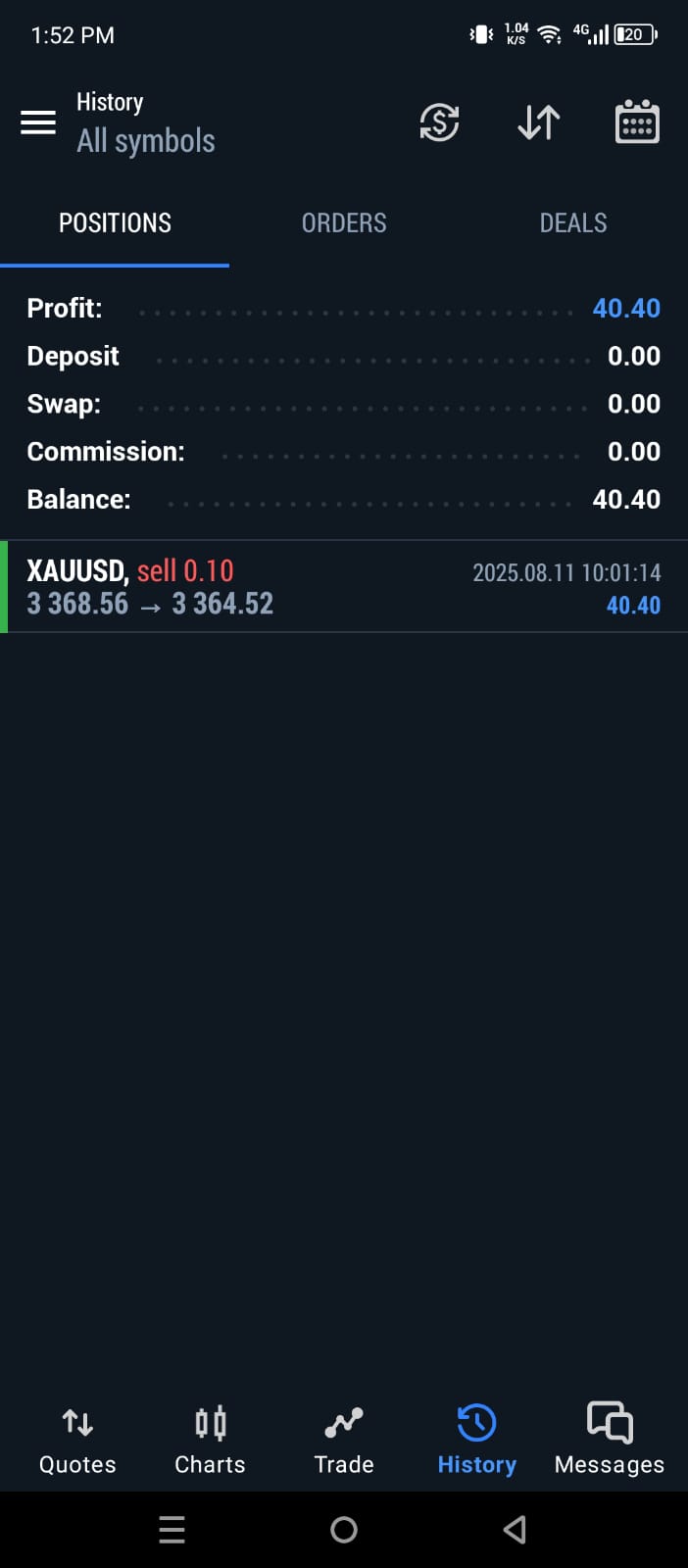Switch to the Orders tab

[344, 223]
